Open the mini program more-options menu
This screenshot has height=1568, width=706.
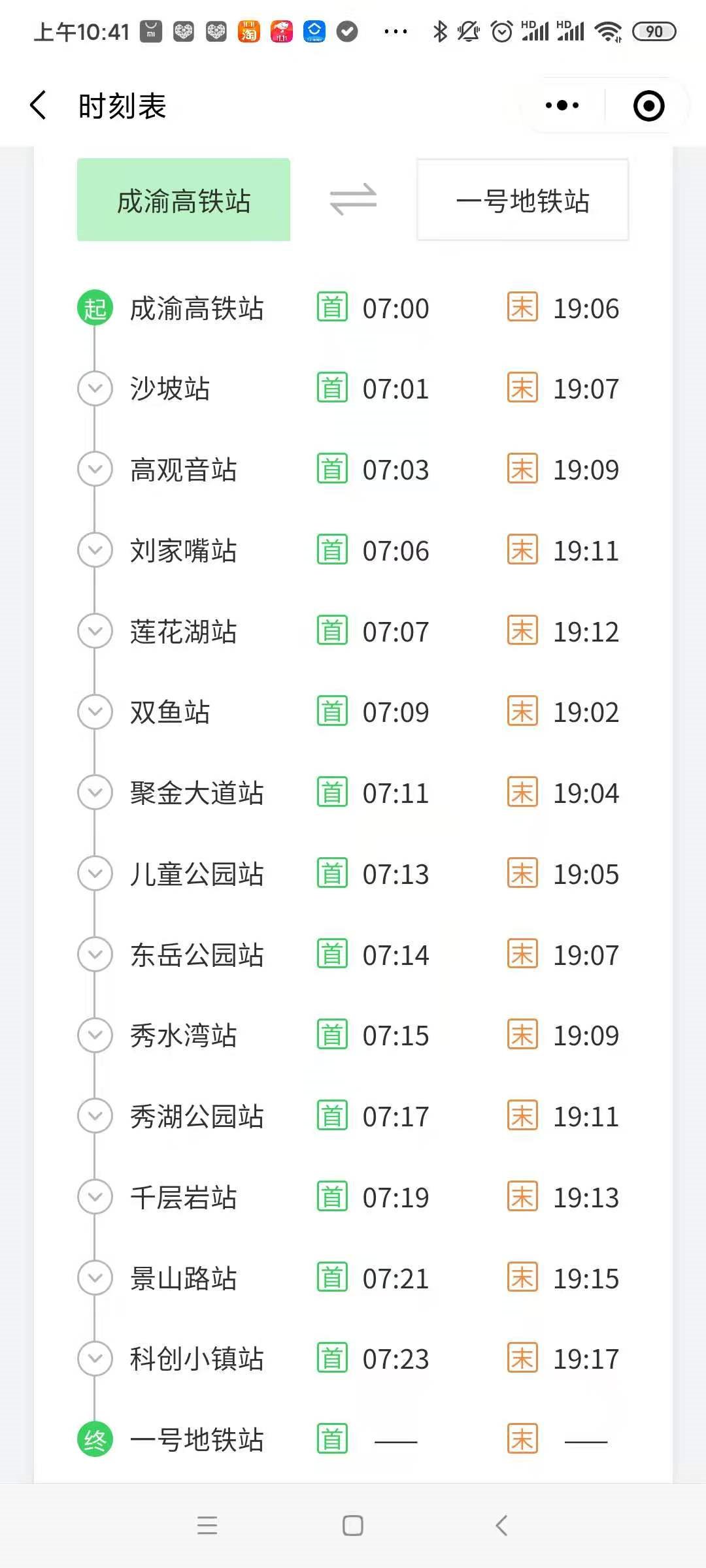(562, 106)
